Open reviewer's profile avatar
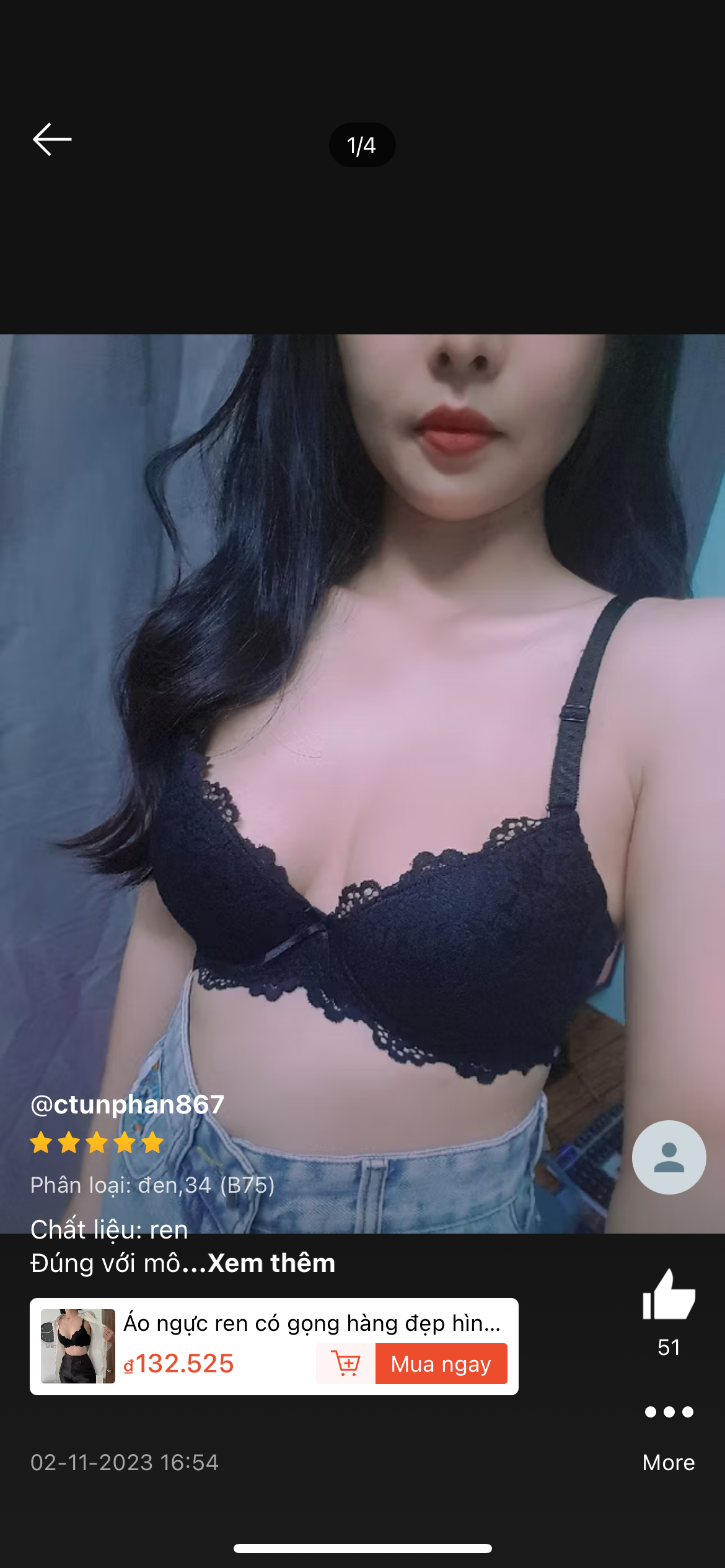This screenshot has height=1568, width=725. point(669,1157)
